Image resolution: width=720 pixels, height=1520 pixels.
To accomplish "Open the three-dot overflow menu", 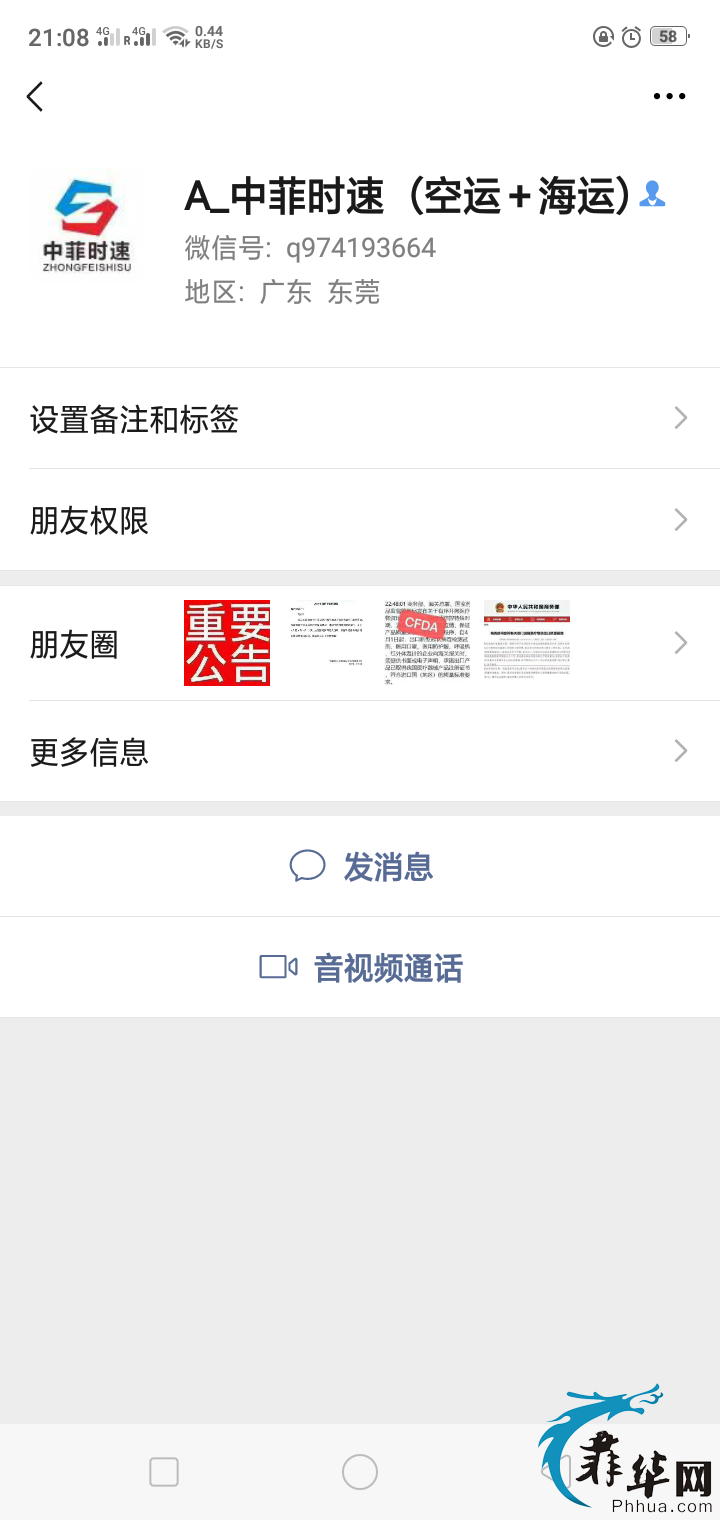I will 669,97.
